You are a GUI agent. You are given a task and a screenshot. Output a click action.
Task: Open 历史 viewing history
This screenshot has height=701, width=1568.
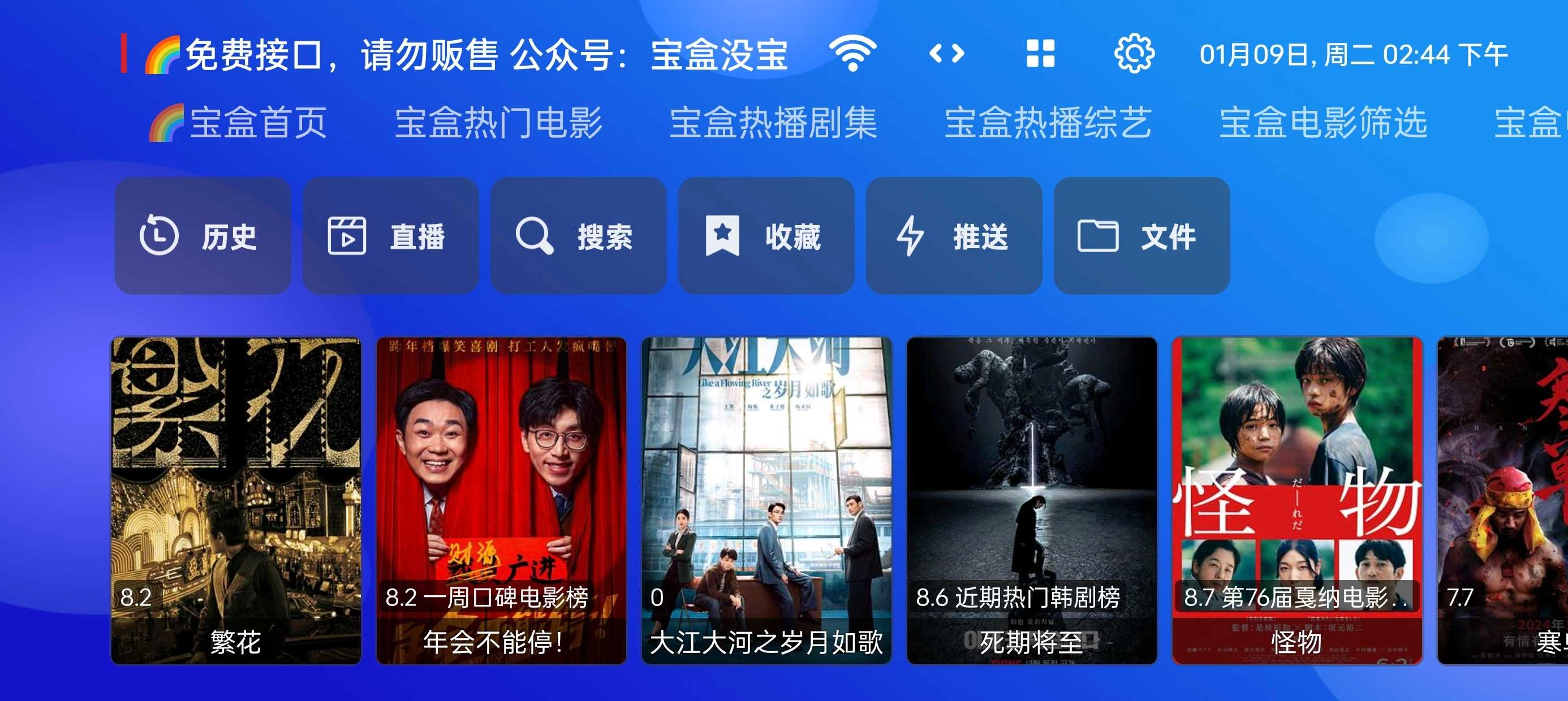point(203,236)
